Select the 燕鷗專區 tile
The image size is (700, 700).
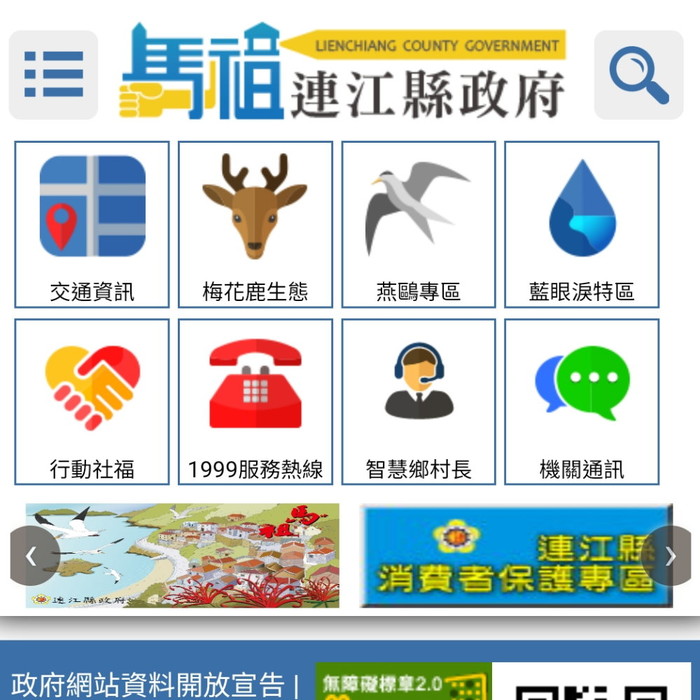(x=418, y=224)
